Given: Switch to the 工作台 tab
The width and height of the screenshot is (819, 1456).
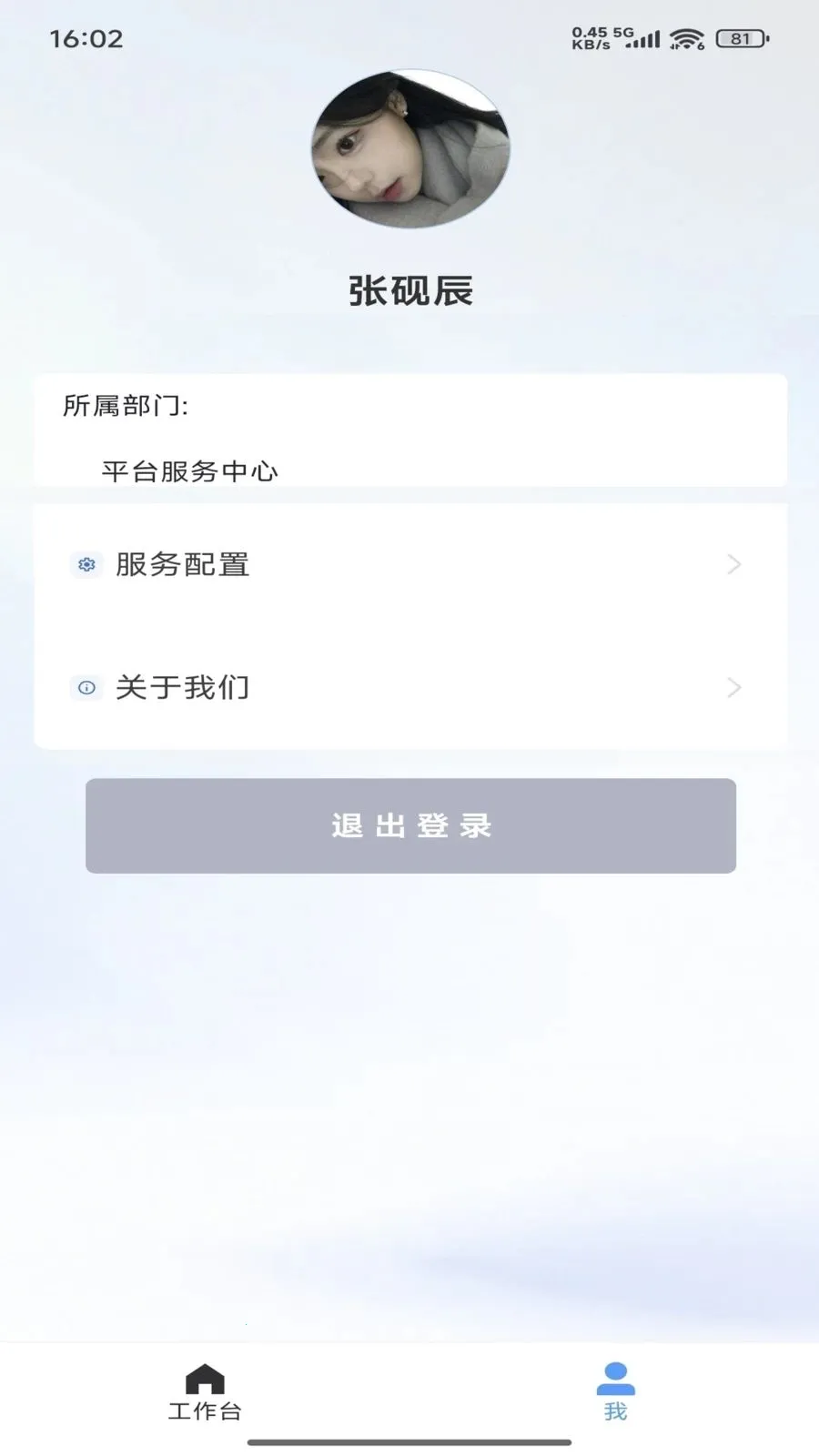Looking at the screenshot, I should click(205, 1392).
